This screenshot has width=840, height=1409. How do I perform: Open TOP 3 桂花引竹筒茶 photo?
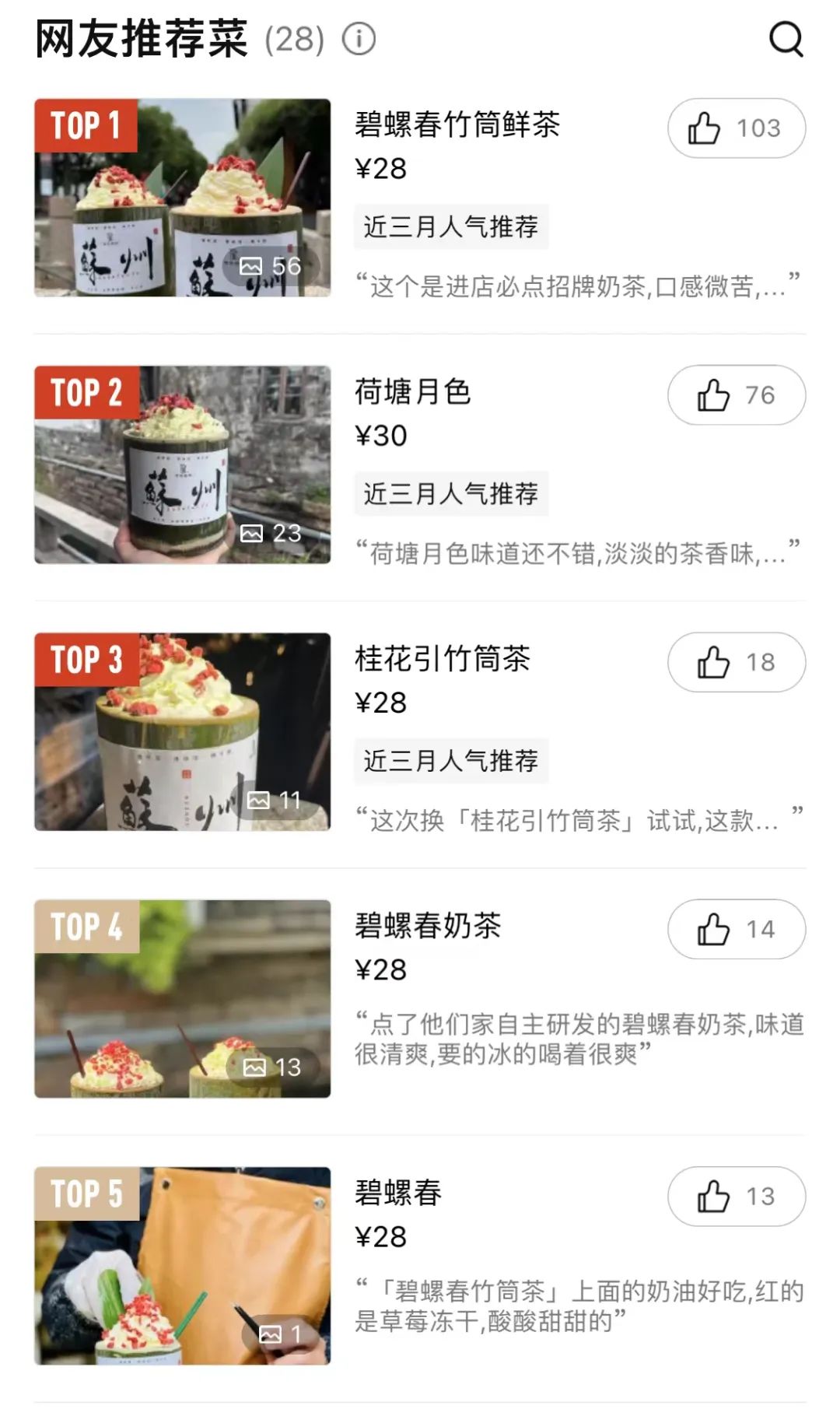182,731
